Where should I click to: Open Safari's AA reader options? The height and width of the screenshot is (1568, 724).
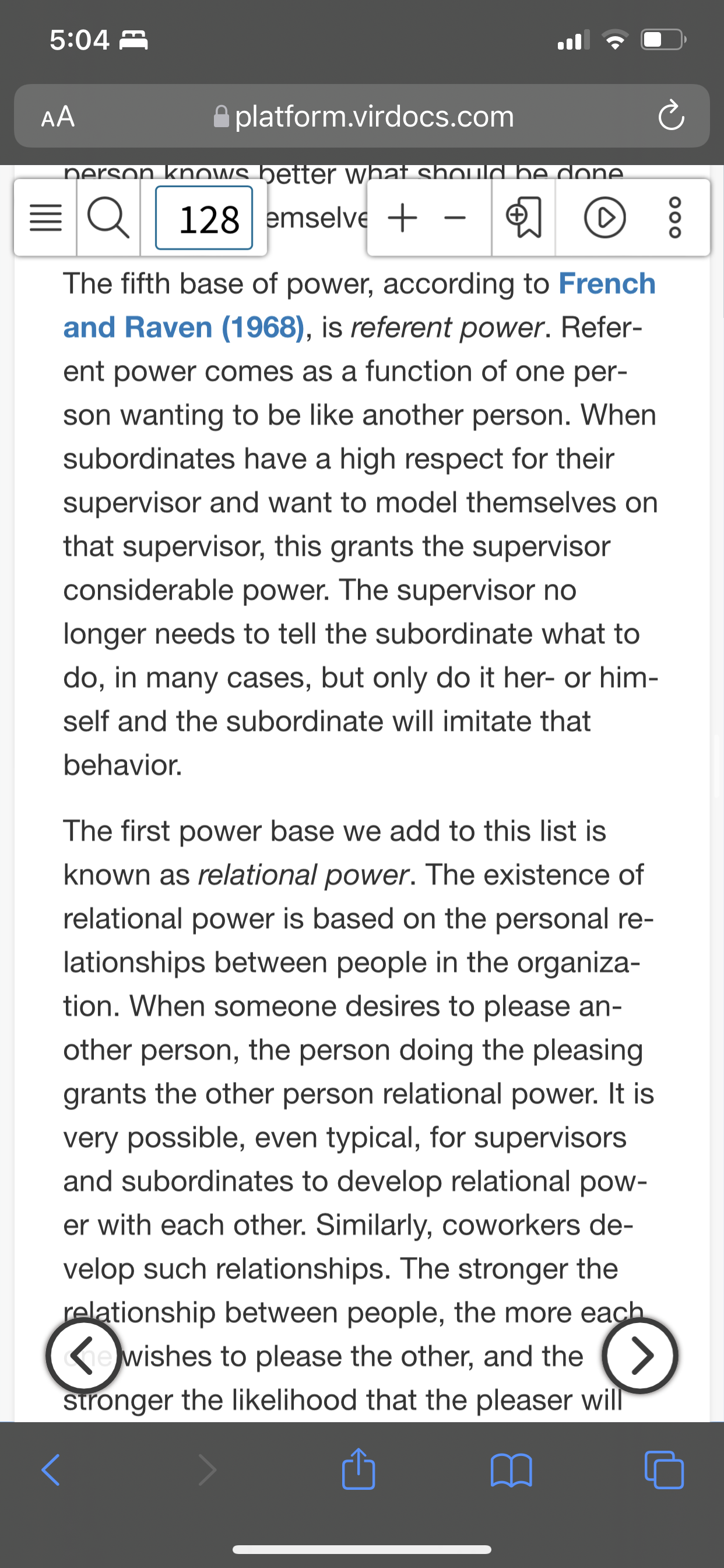tap(58, 116)
